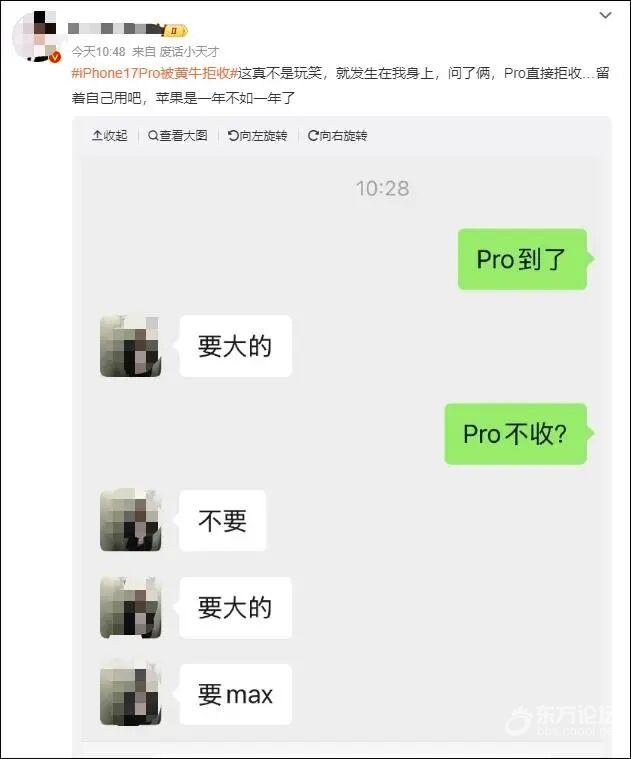The width and height of the screenshot is (631, 759).
Task: Rotate the image left with 向左旋转
Action: (258, 135)
